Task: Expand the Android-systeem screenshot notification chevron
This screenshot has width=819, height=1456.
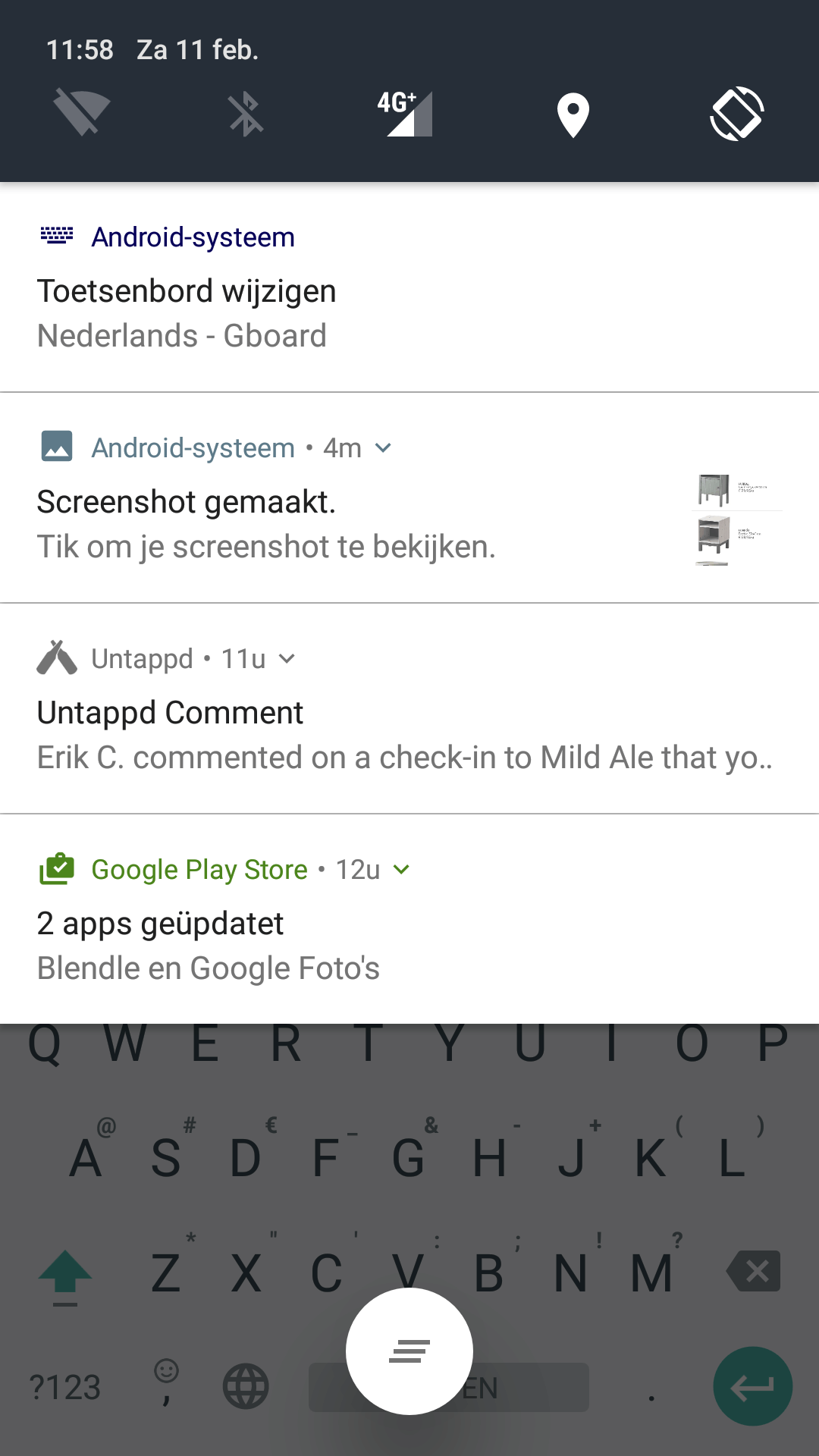Action: [384, 448]
